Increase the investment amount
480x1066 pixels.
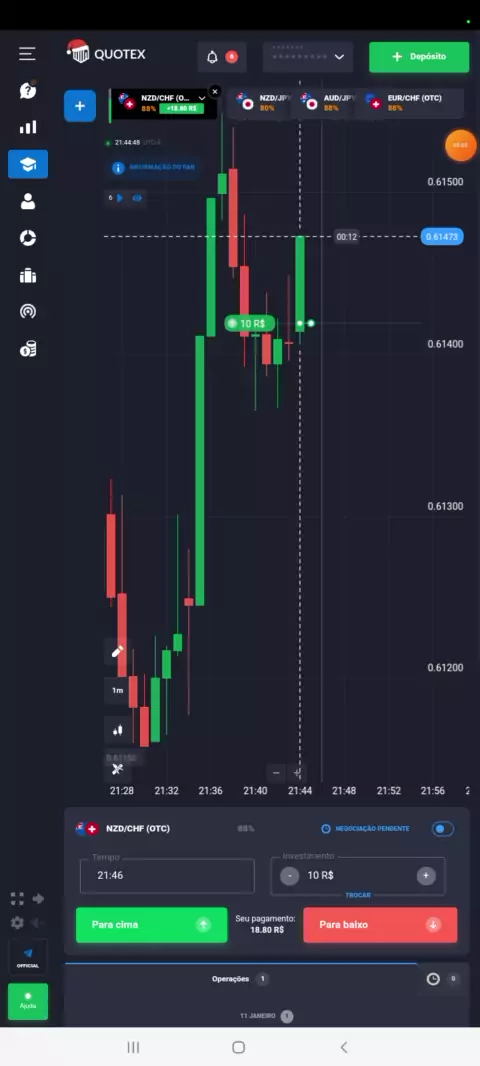pyautogui.click(x=426, y=876)
